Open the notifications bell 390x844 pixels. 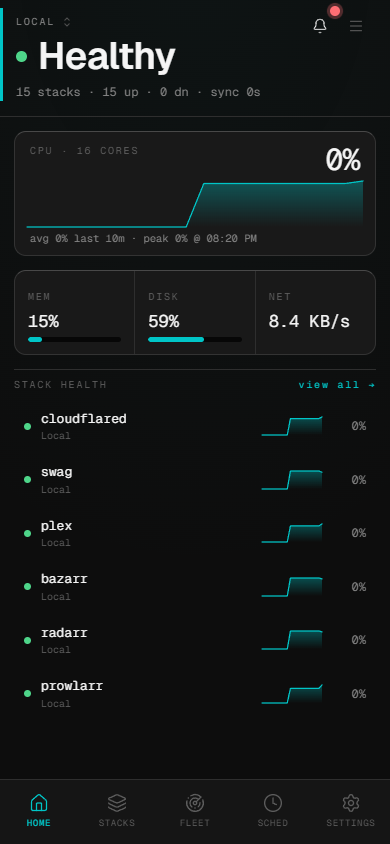[320, 26]
